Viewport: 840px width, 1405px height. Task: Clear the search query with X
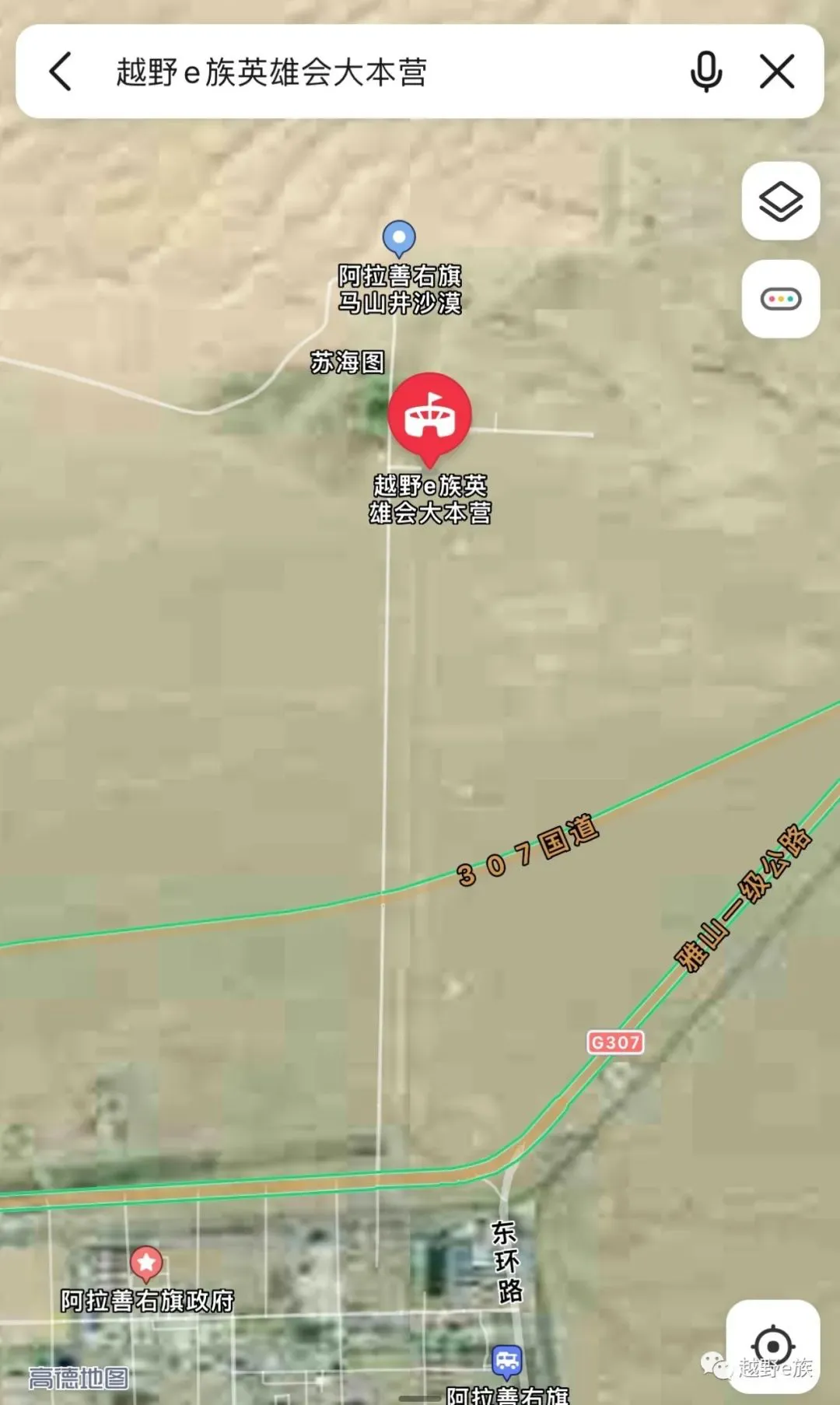tap(776, 72)
